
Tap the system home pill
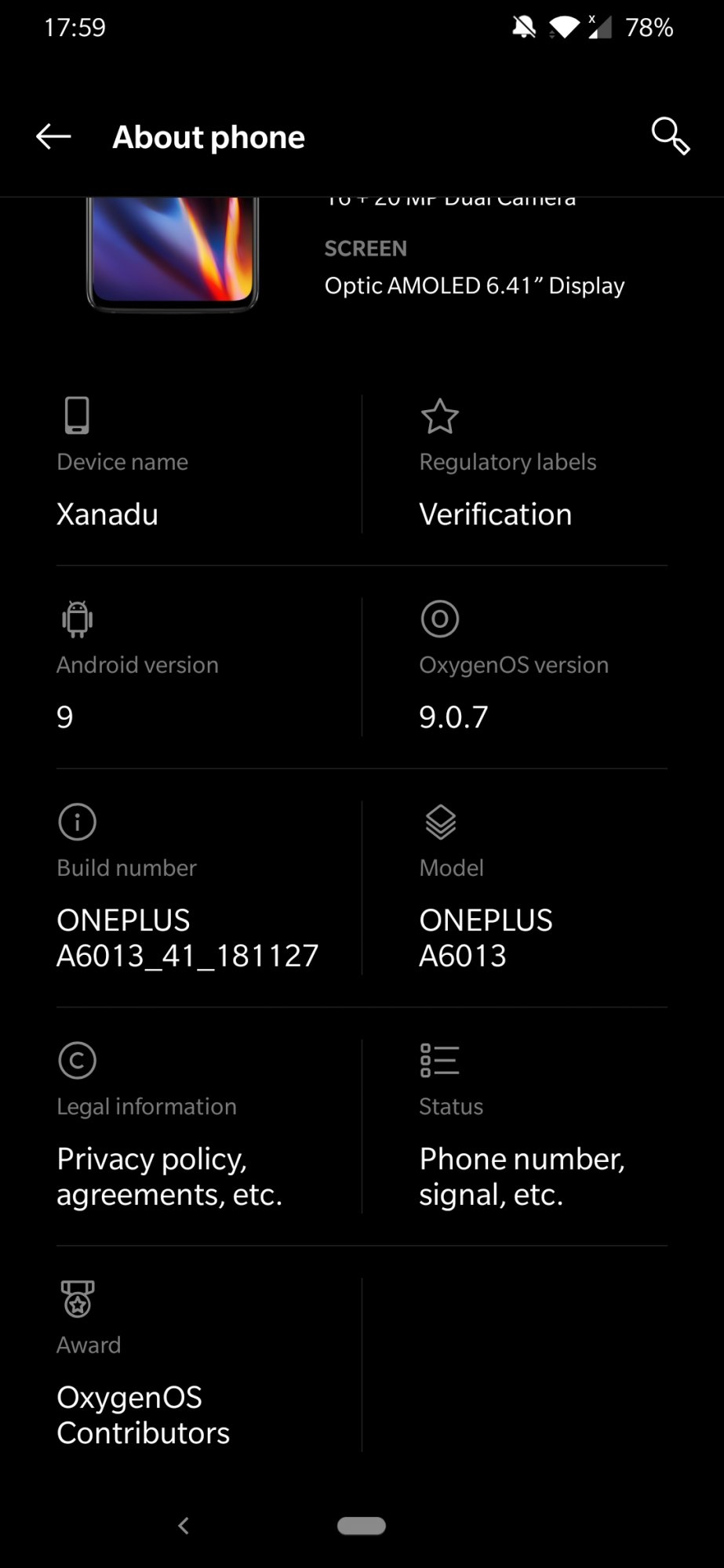tap(362, 1526)
